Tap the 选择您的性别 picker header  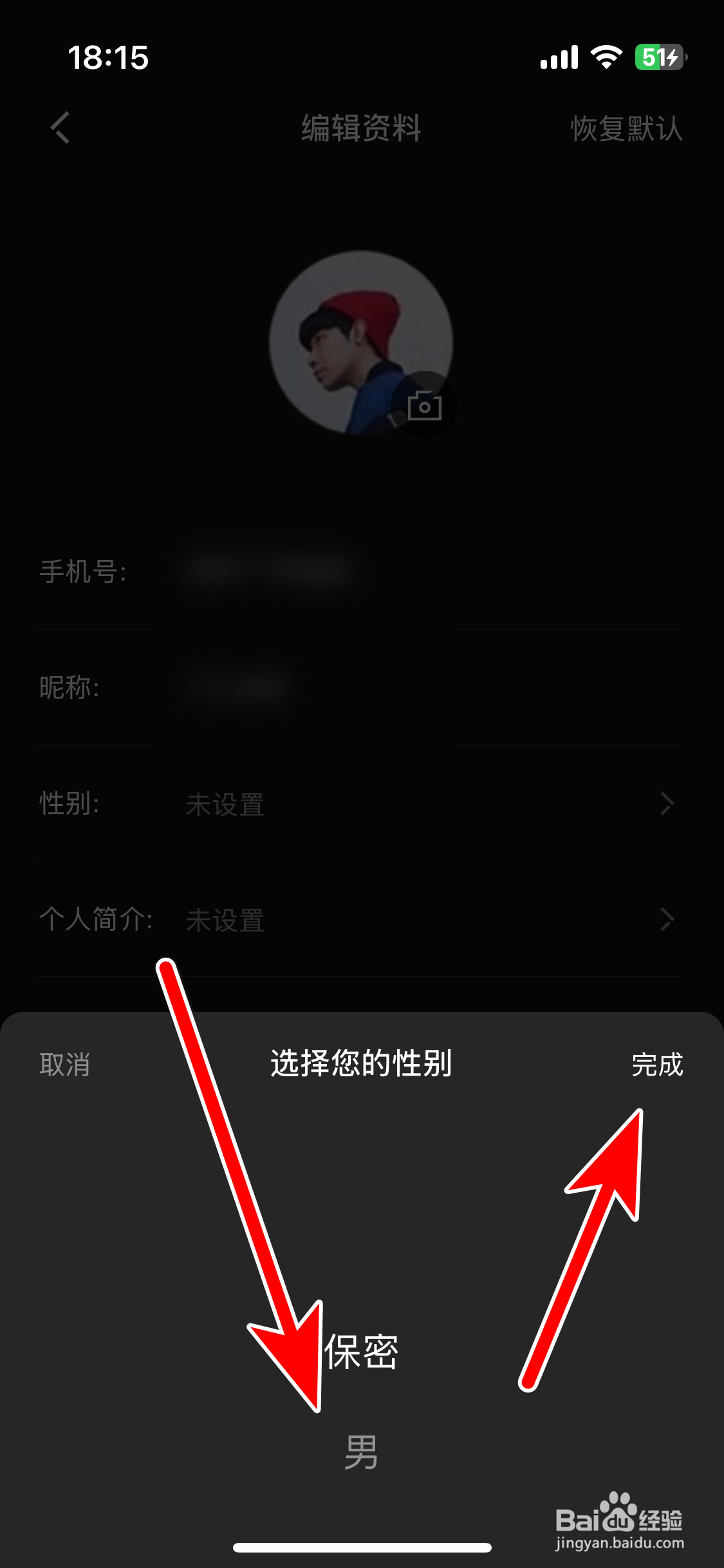(x=362, y=1066)
